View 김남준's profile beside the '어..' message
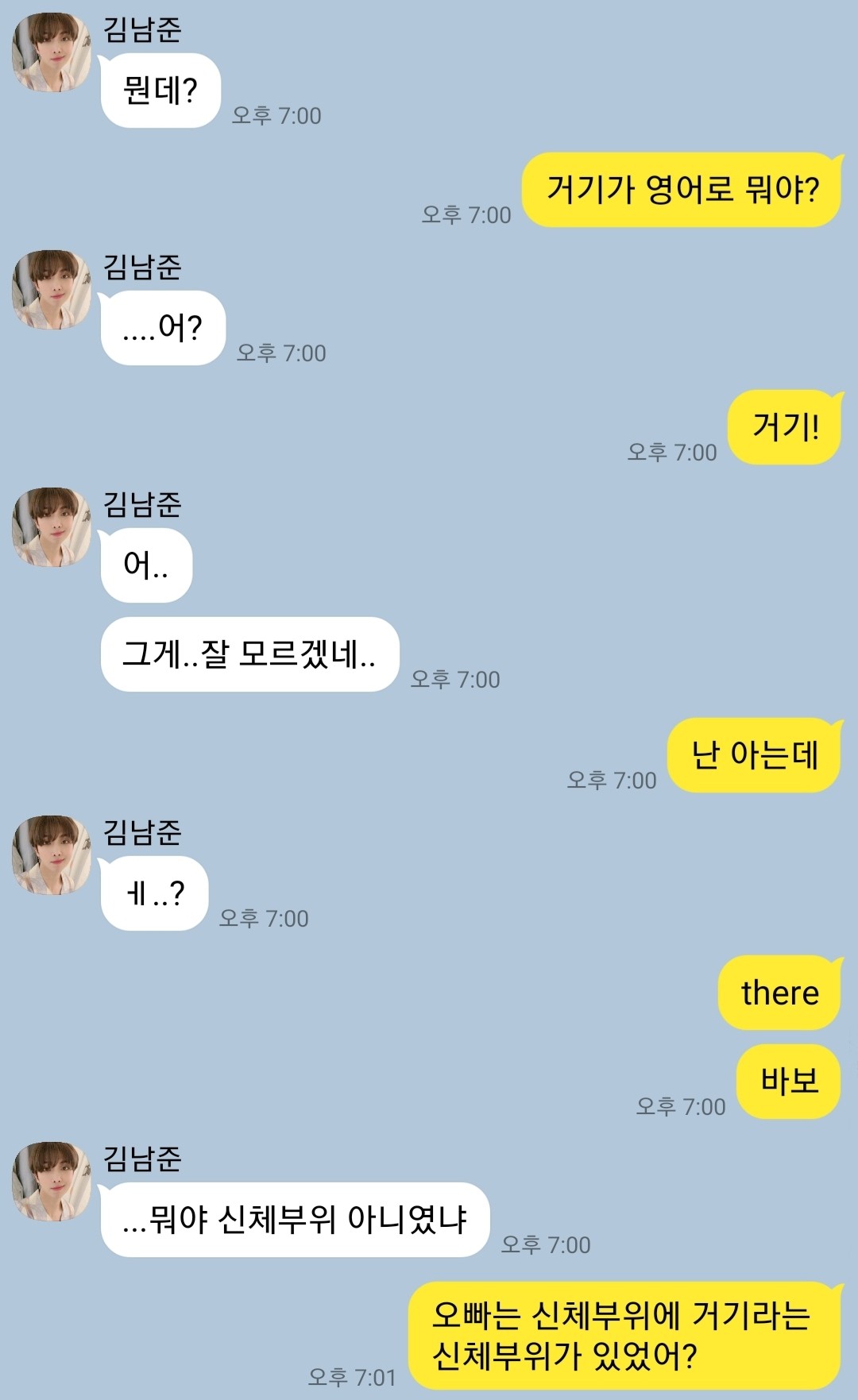 click(52, 527)
